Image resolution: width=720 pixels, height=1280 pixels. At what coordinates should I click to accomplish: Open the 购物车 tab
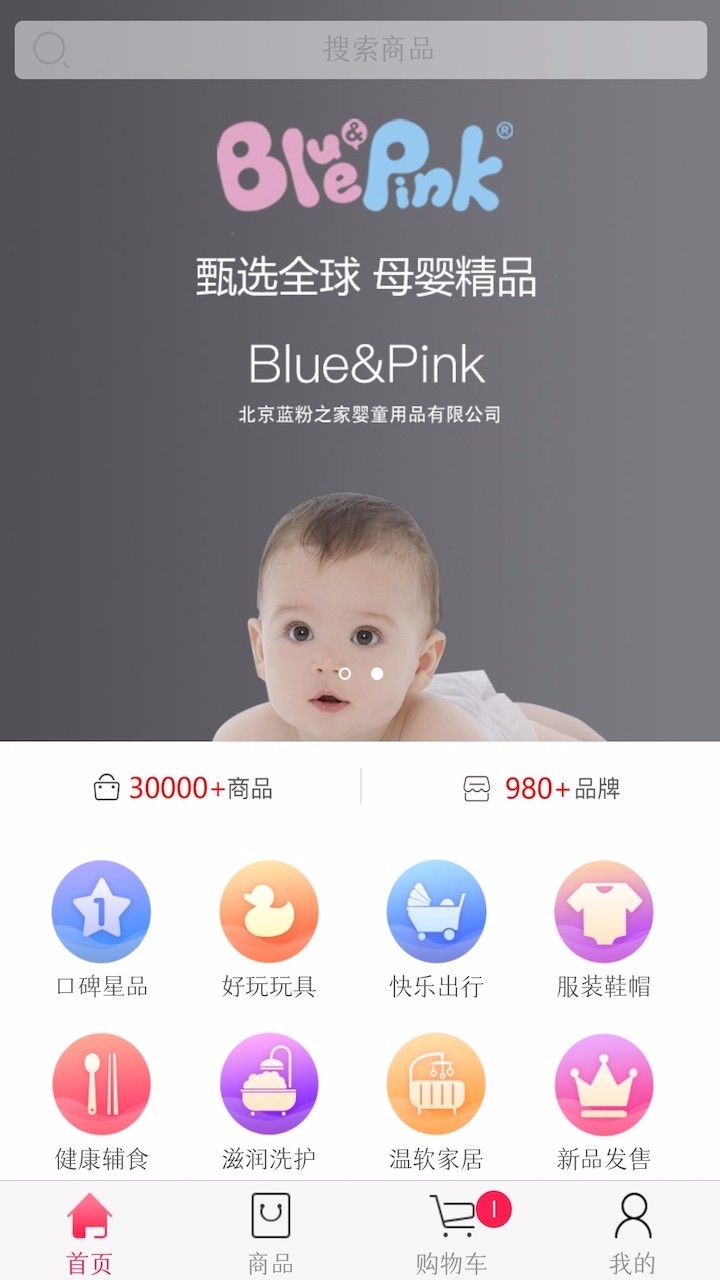452,1232
